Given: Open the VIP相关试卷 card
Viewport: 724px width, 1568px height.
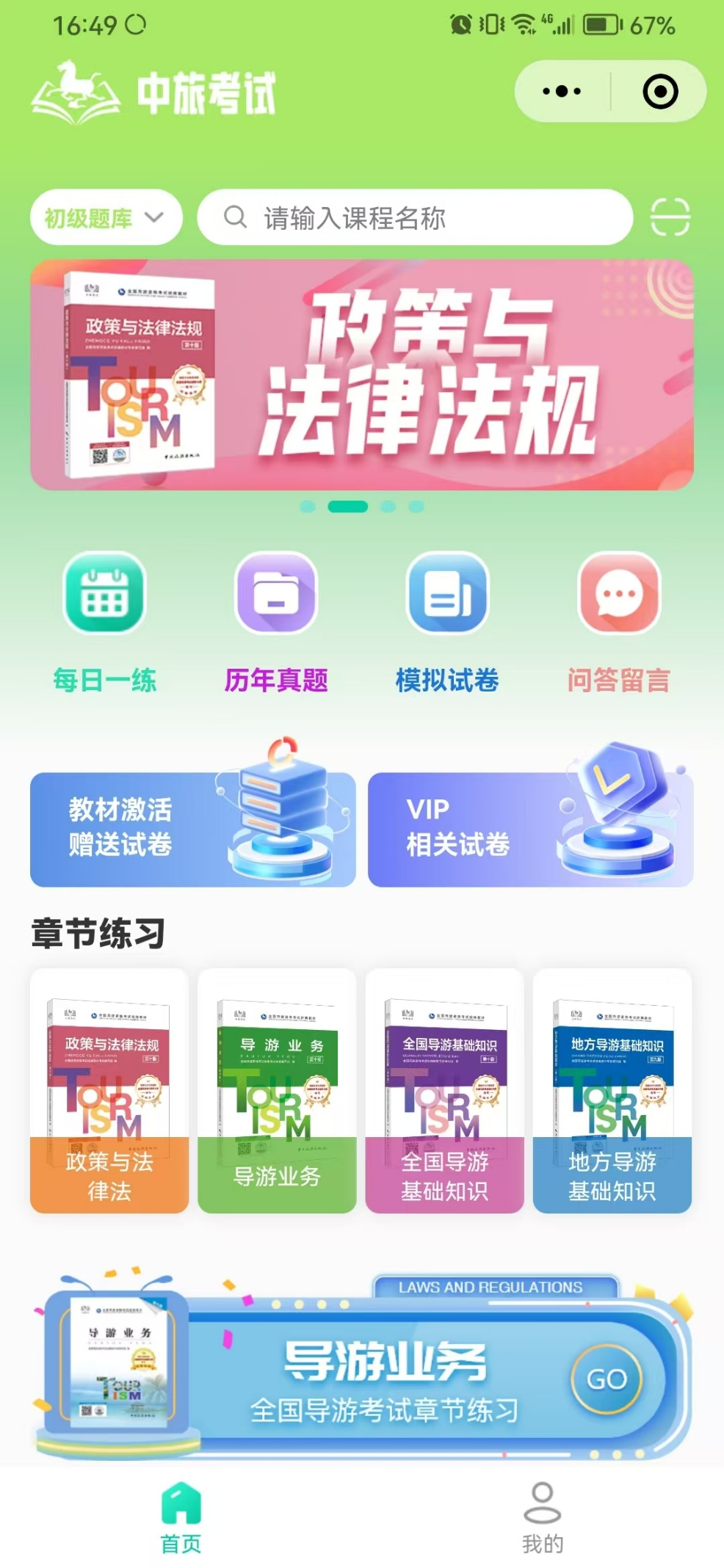Looking at the screenshot, I should pyautogui.click(x=530, y=829).
